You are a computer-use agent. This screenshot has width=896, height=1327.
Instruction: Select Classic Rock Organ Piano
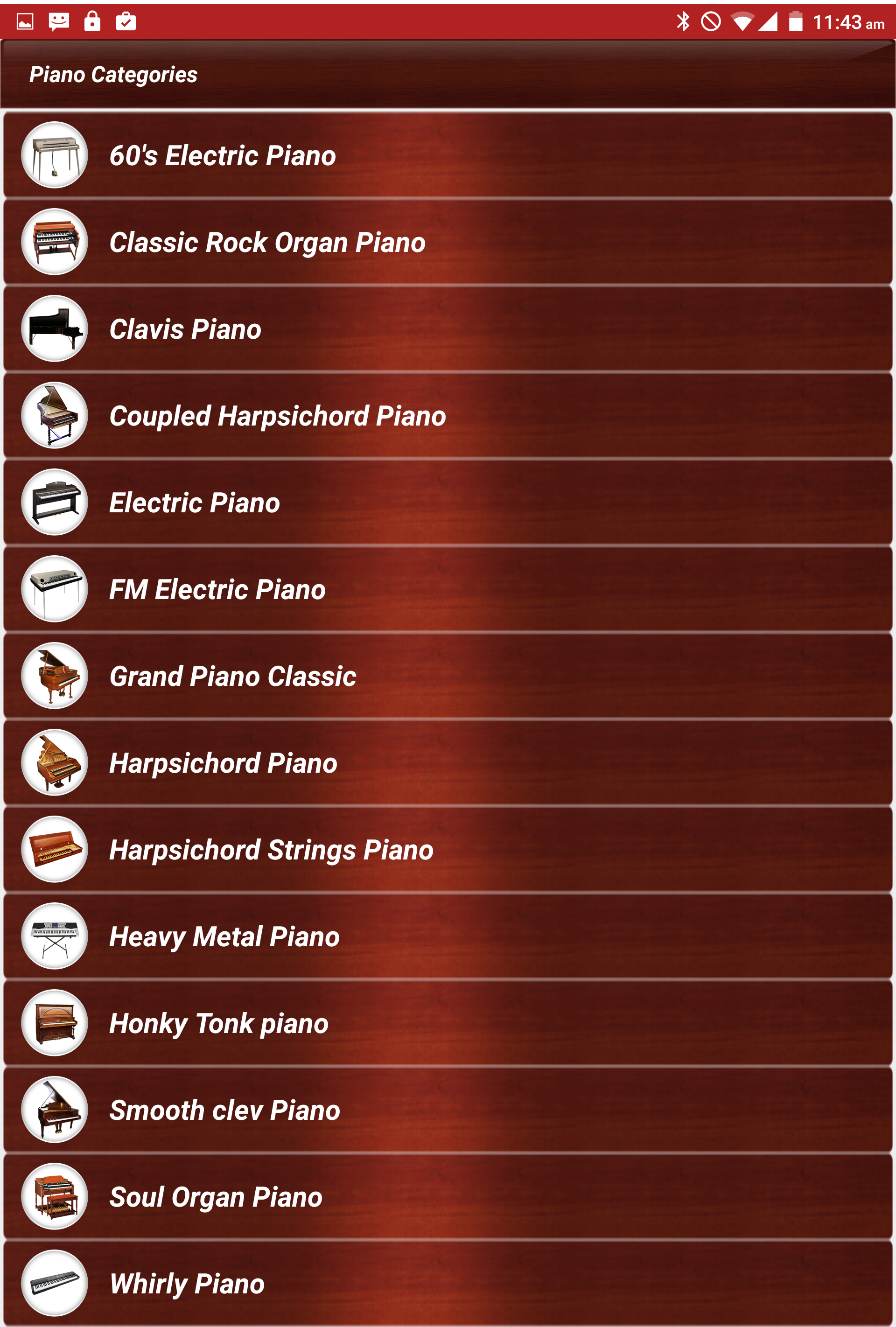click(448, 242)
